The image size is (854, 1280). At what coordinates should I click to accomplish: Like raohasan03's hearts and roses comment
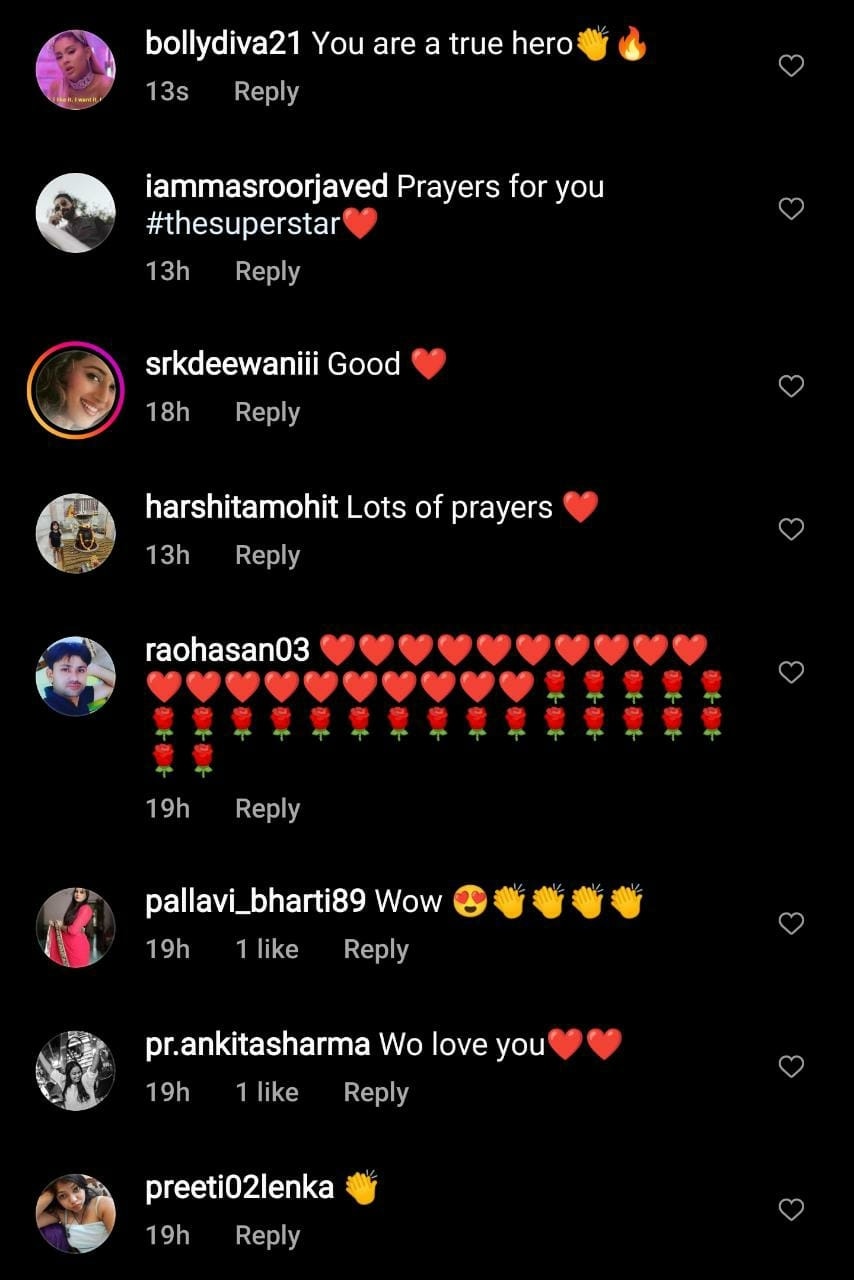point(791,672)
